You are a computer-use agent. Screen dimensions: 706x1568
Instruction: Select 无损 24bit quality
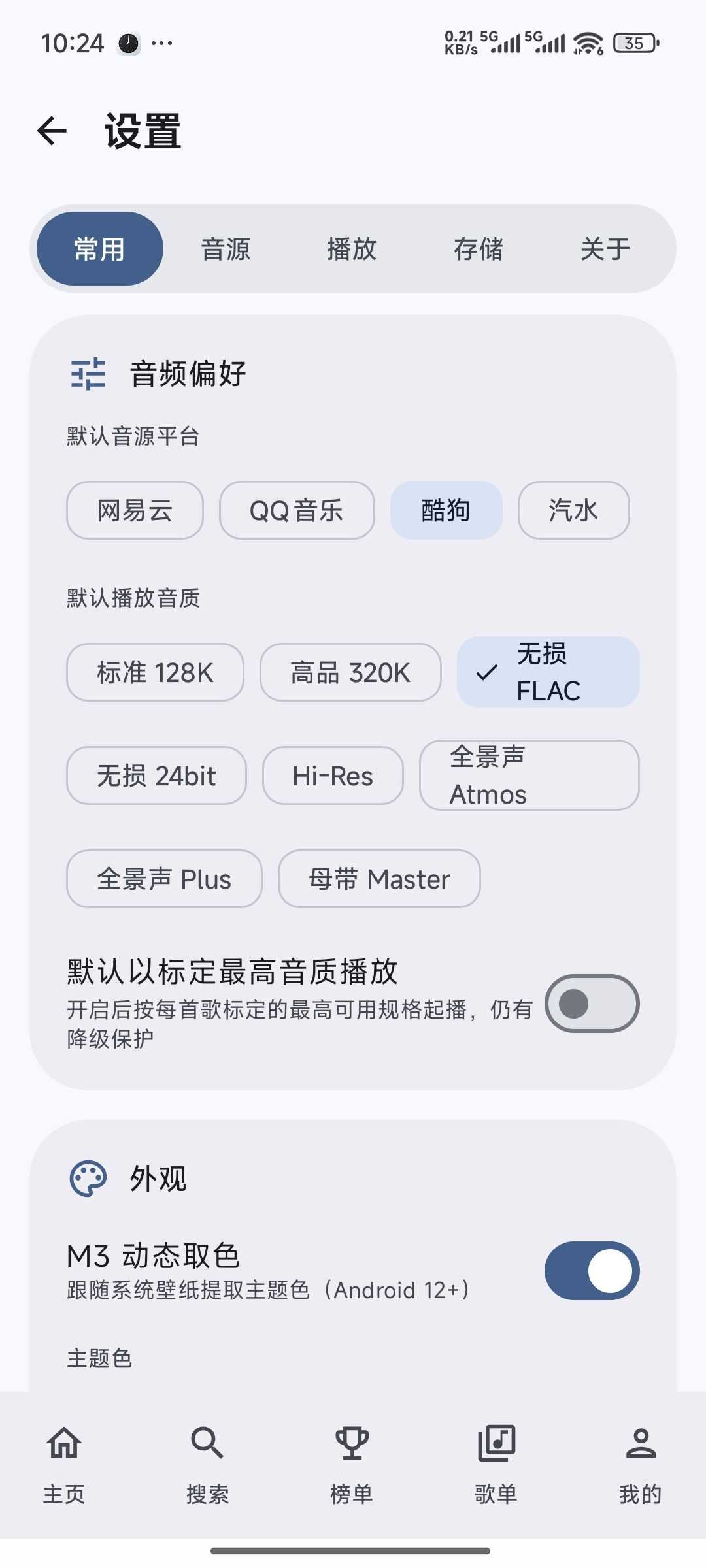pos(156,776)
